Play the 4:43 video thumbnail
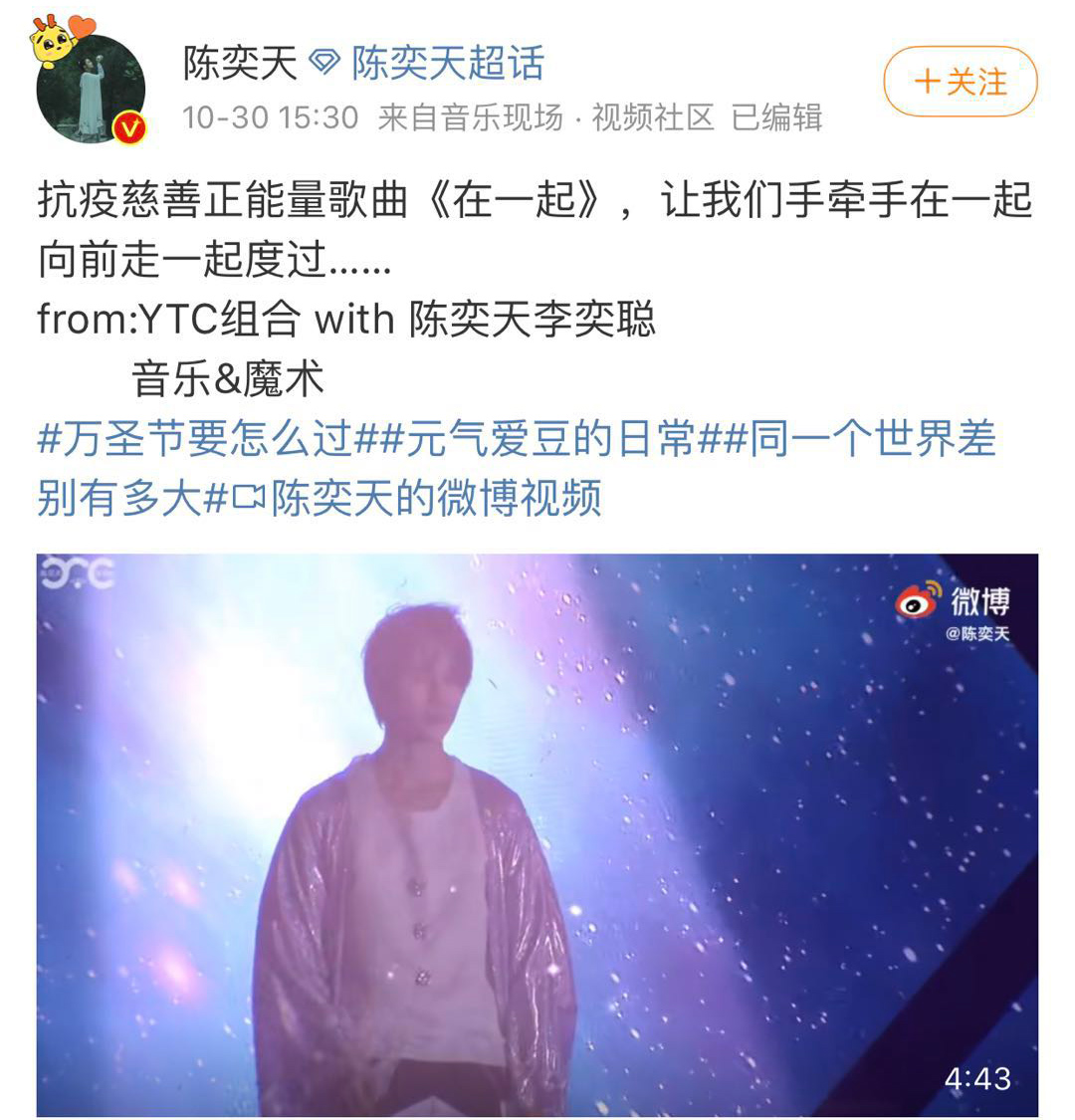This screenshot has height=1120, width=1075. [537, 834]
